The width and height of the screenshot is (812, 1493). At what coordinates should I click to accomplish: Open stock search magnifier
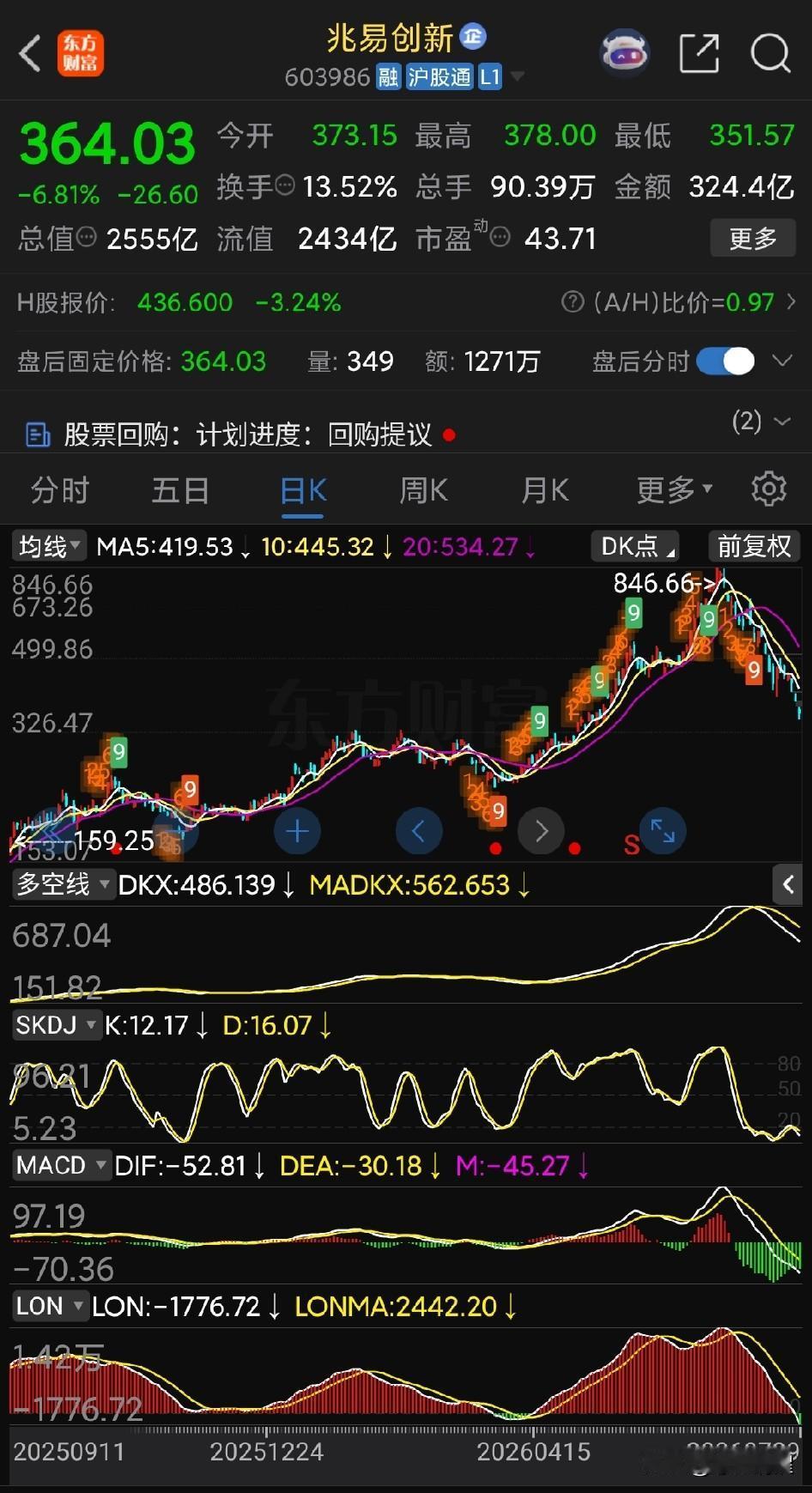(x=770, y=53)
